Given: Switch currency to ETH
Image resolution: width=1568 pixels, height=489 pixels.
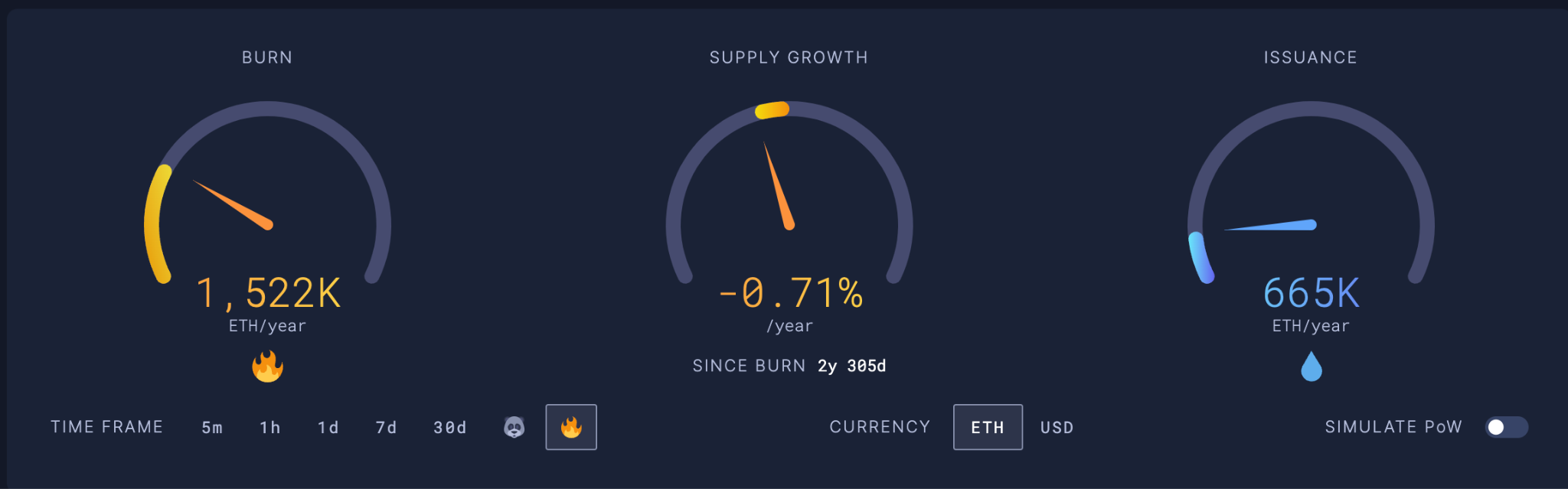Looking at the screenshot, I should pos(988,427).
